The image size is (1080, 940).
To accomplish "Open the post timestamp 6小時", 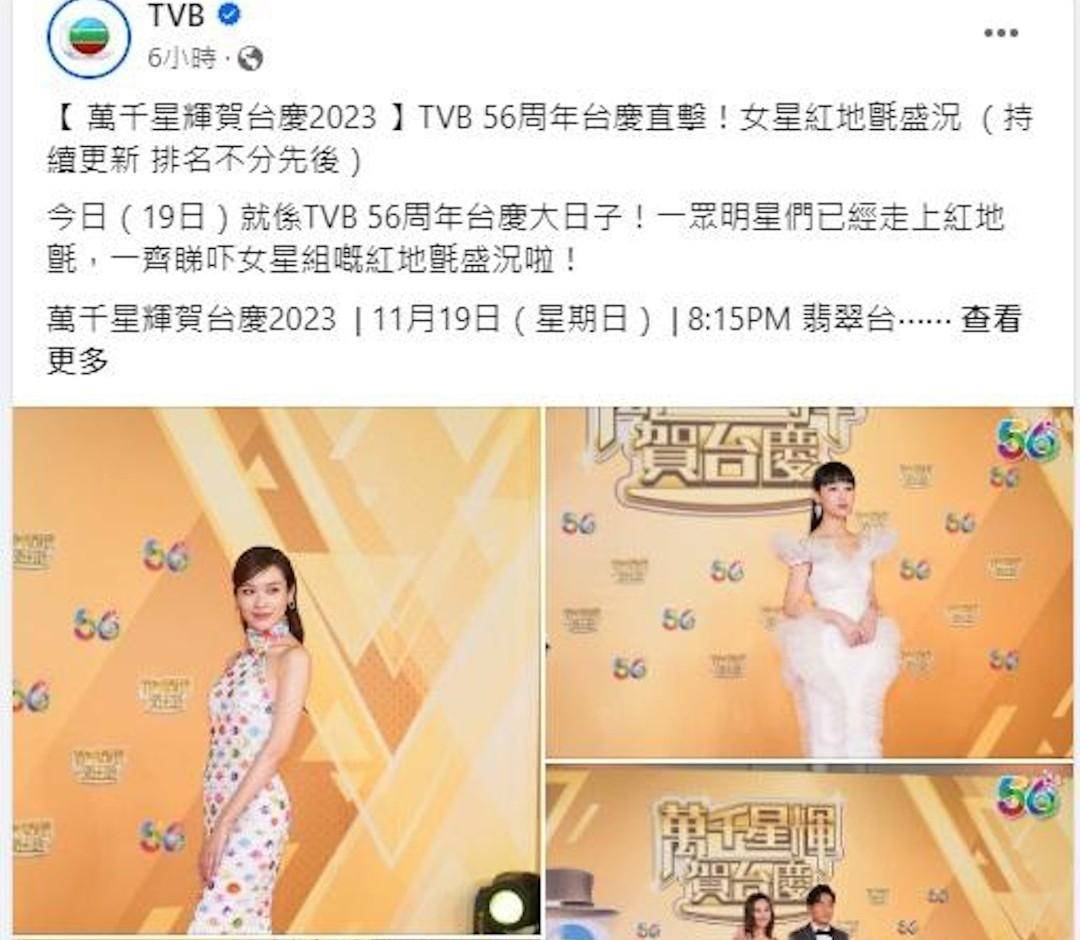I will pos(181,59).
